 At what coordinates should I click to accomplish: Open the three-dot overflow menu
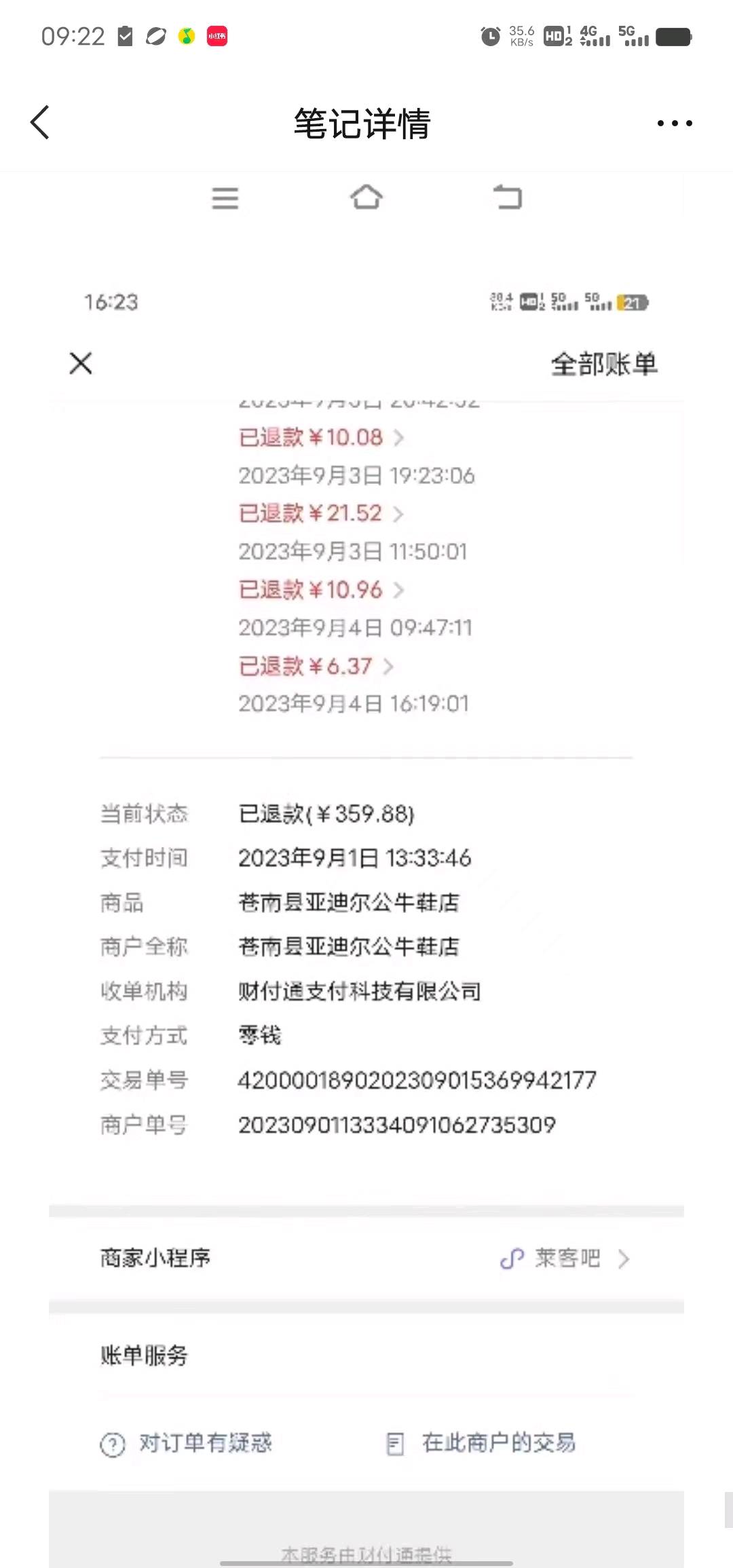[x=674, y=124]
